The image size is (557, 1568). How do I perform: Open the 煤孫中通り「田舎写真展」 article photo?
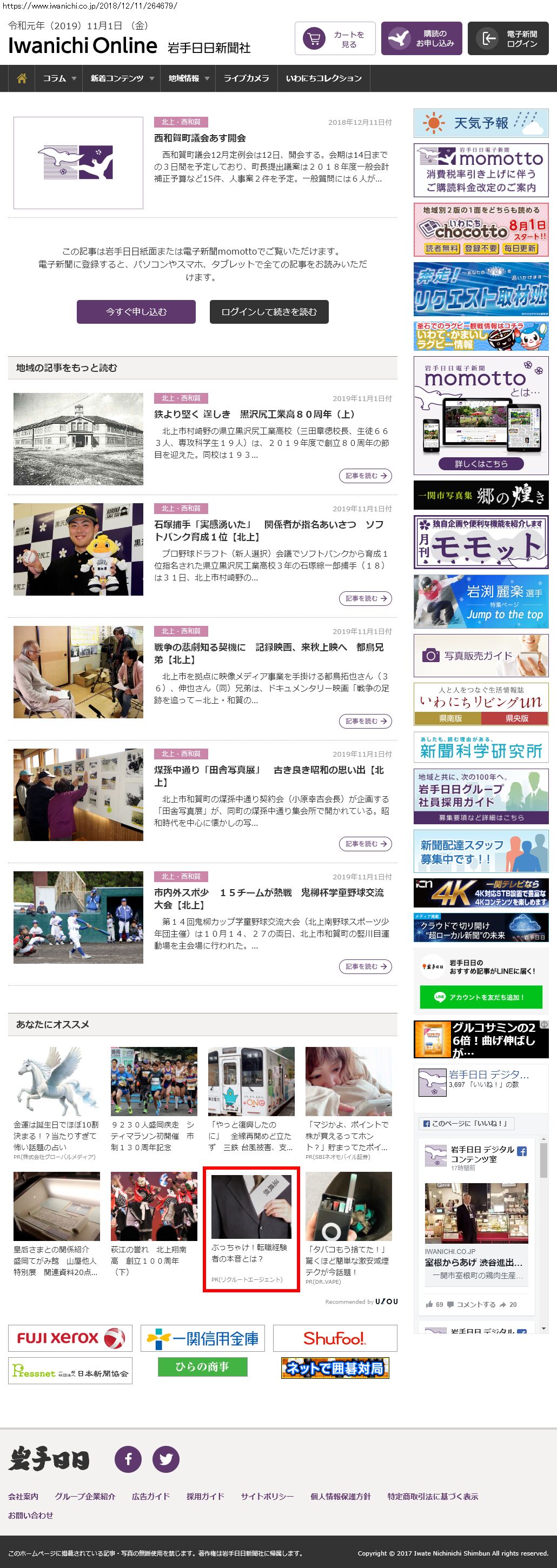(x=78, y=795)
